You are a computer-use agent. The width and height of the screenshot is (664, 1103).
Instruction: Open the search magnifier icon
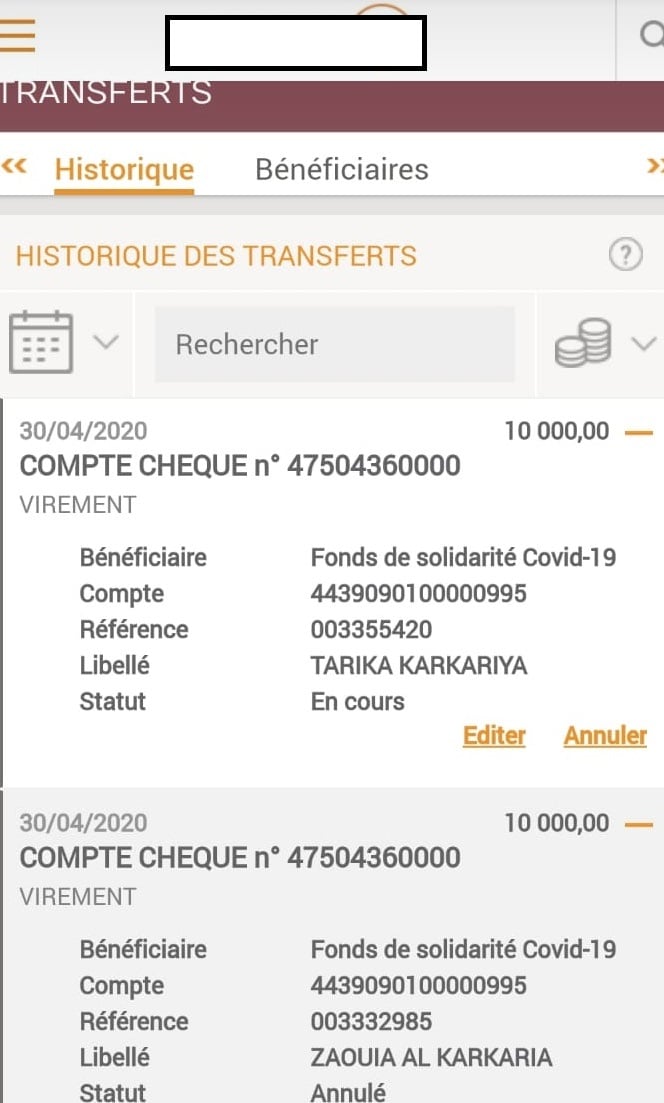651,36
